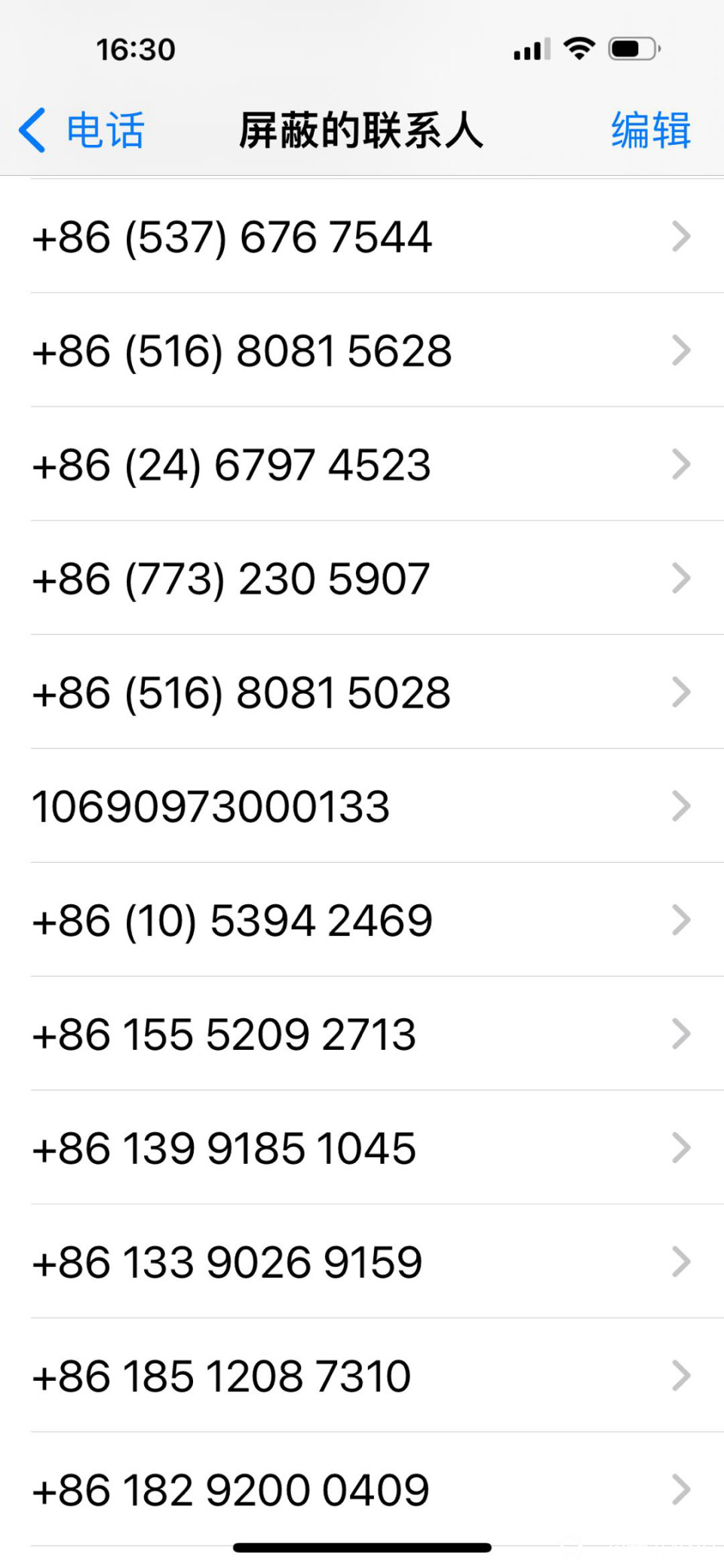View blocked number 10690973000133
Viewport: 724px width, 1568px height.
coord(362,806)
